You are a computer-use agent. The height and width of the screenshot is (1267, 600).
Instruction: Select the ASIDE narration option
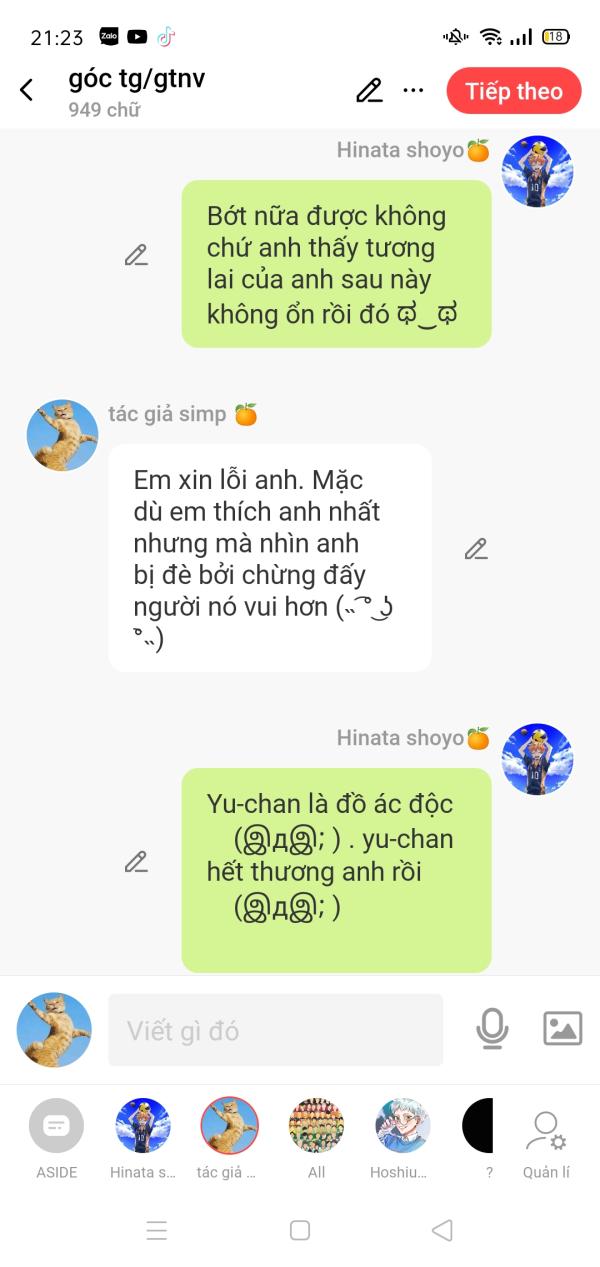(x=56, y=1126)
